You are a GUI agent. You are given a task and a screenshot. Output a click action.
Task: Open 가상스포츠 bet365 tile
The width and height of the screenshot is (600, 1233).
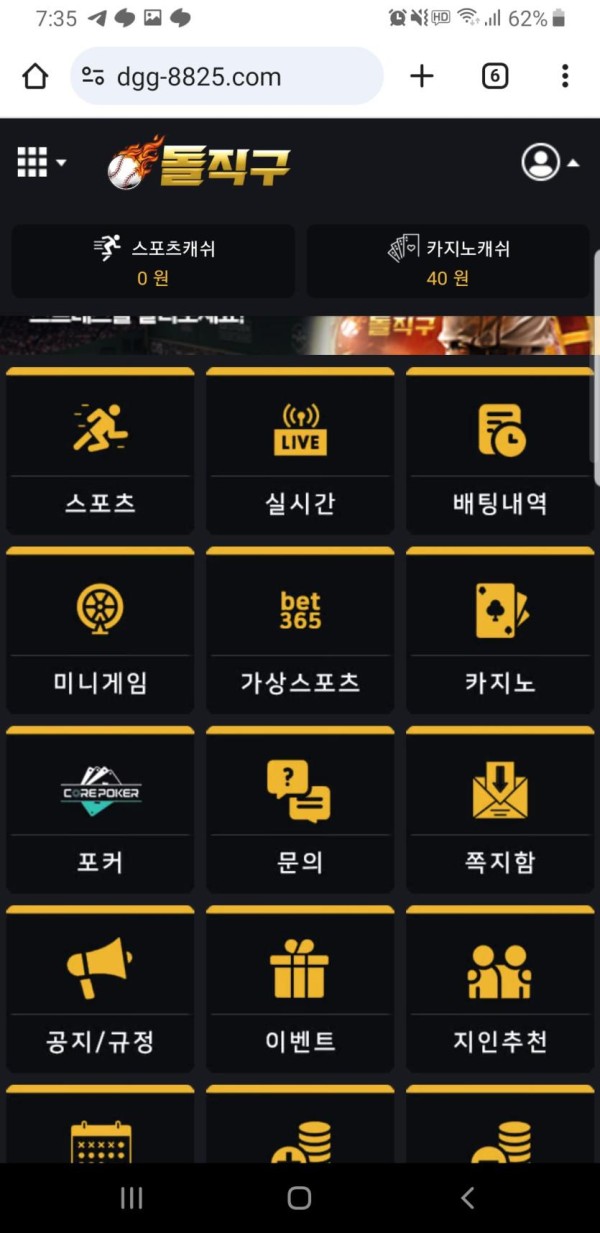point(300,632)
